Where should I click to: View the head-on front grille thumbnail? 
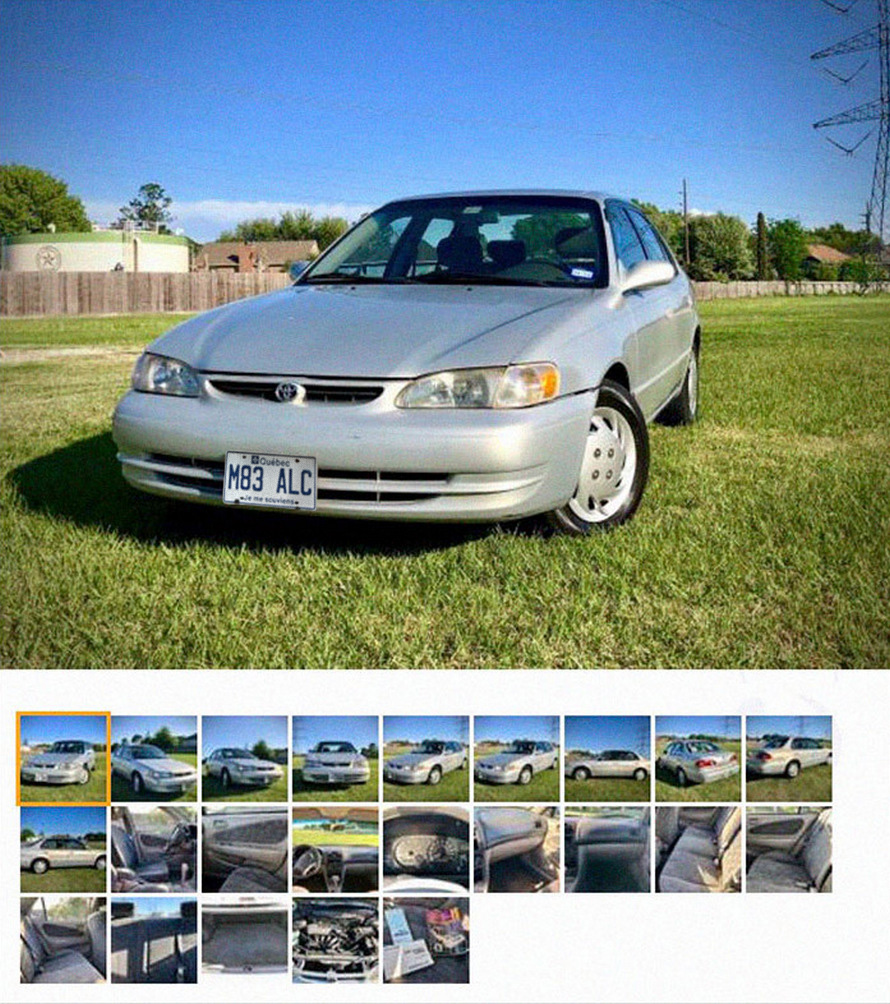[x=335, y=759]
